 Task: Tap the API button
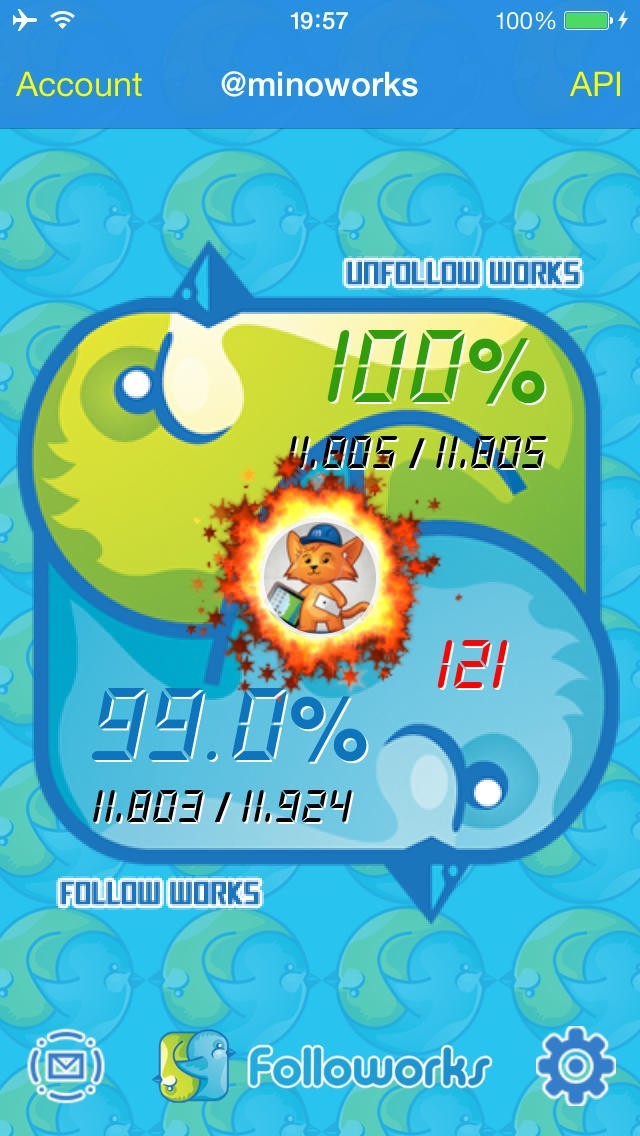[596, 85]
